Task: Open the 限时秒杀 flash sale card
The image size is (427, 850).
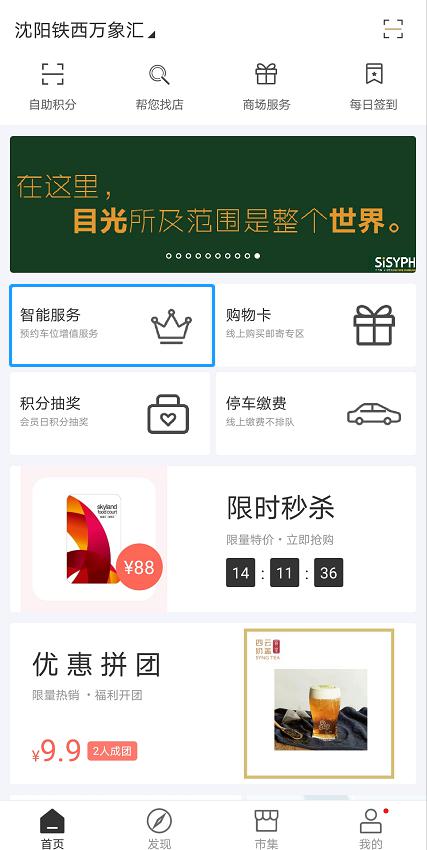Action: pyautogui.click(x=213, y=539)
